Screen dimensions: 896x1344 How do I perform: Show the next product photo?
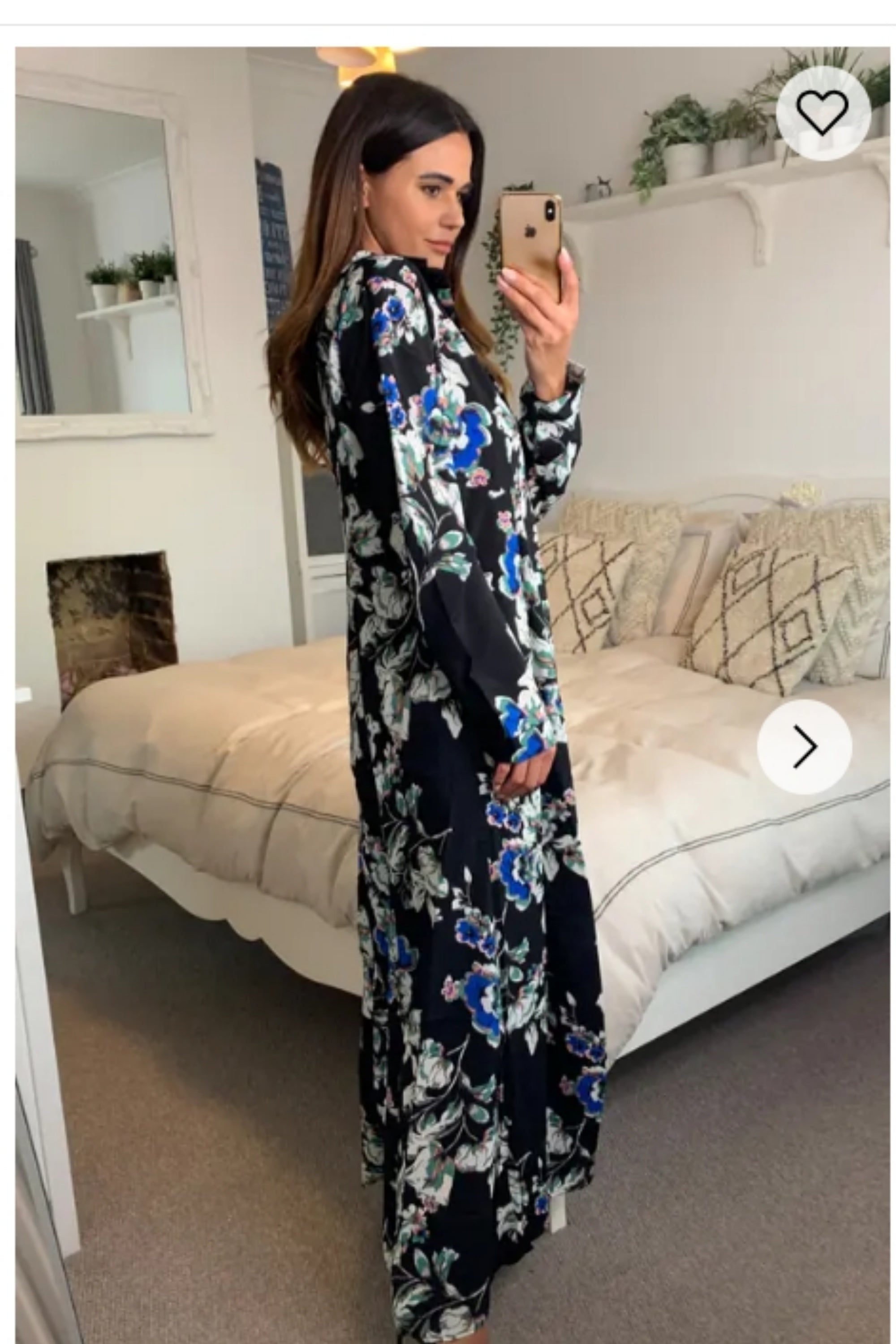click(804, 746)
